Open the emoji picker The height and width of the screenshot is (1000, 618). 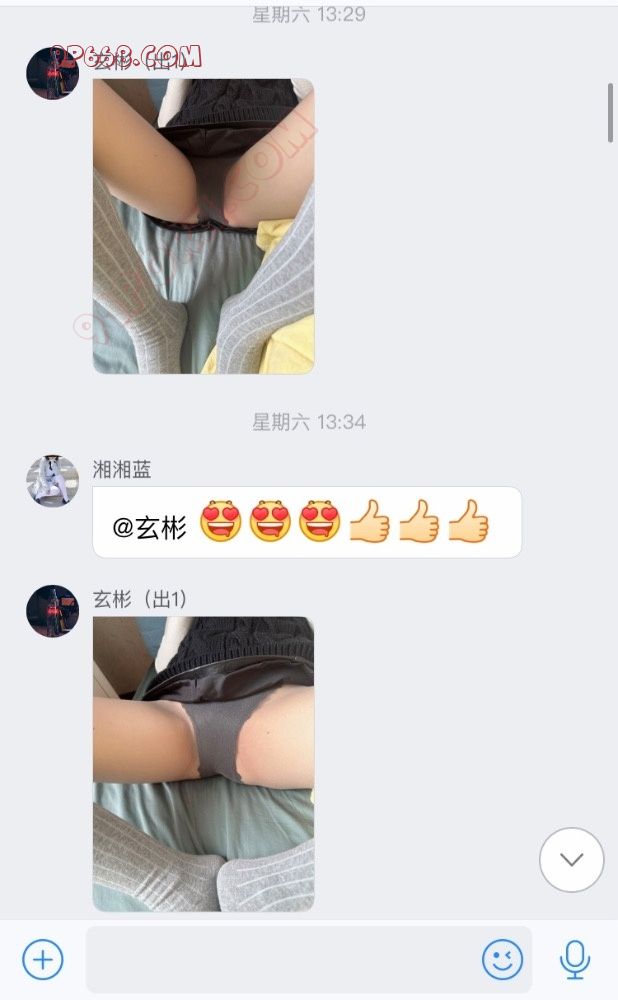point(502,960)
